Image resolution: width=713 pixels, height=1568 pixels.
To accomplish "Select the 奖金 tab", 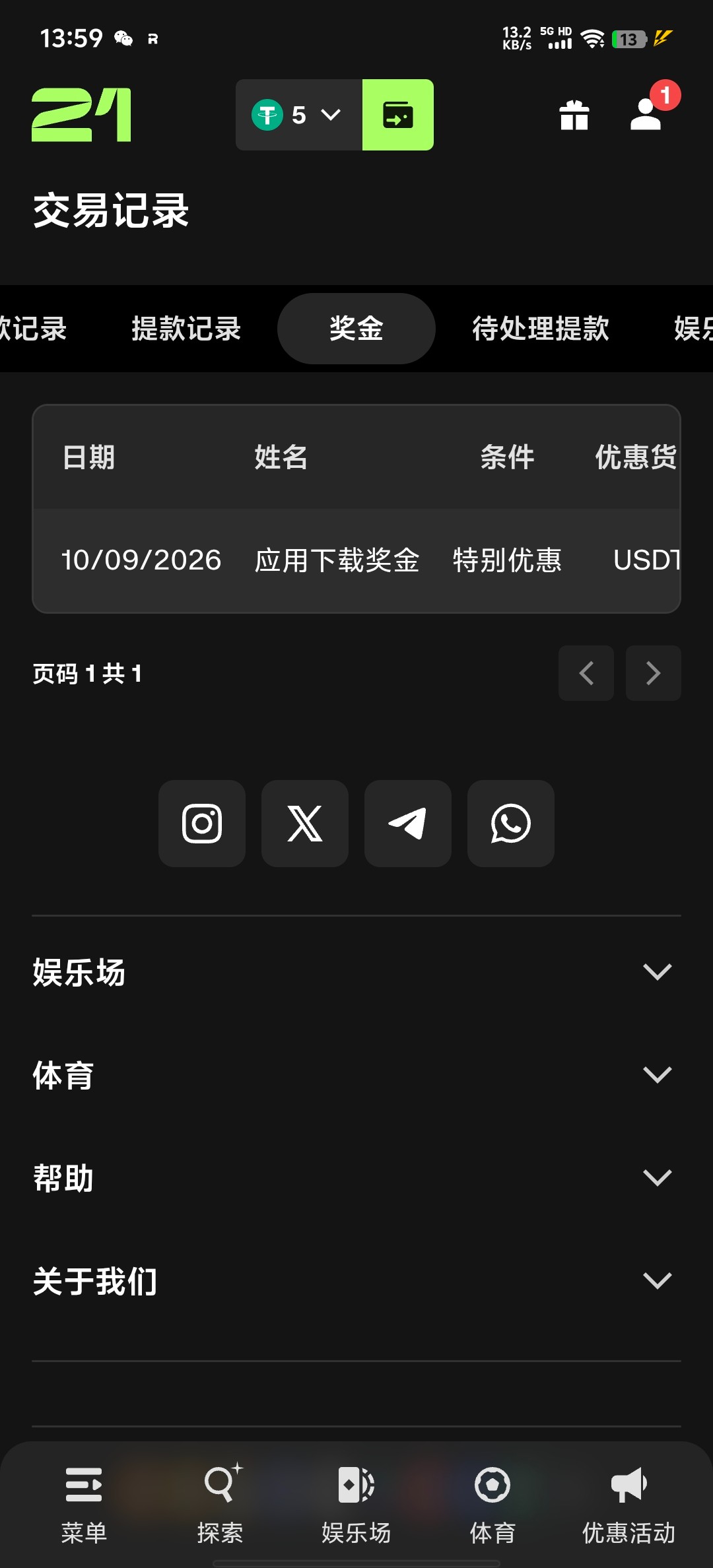I will (x=356, y=329).
